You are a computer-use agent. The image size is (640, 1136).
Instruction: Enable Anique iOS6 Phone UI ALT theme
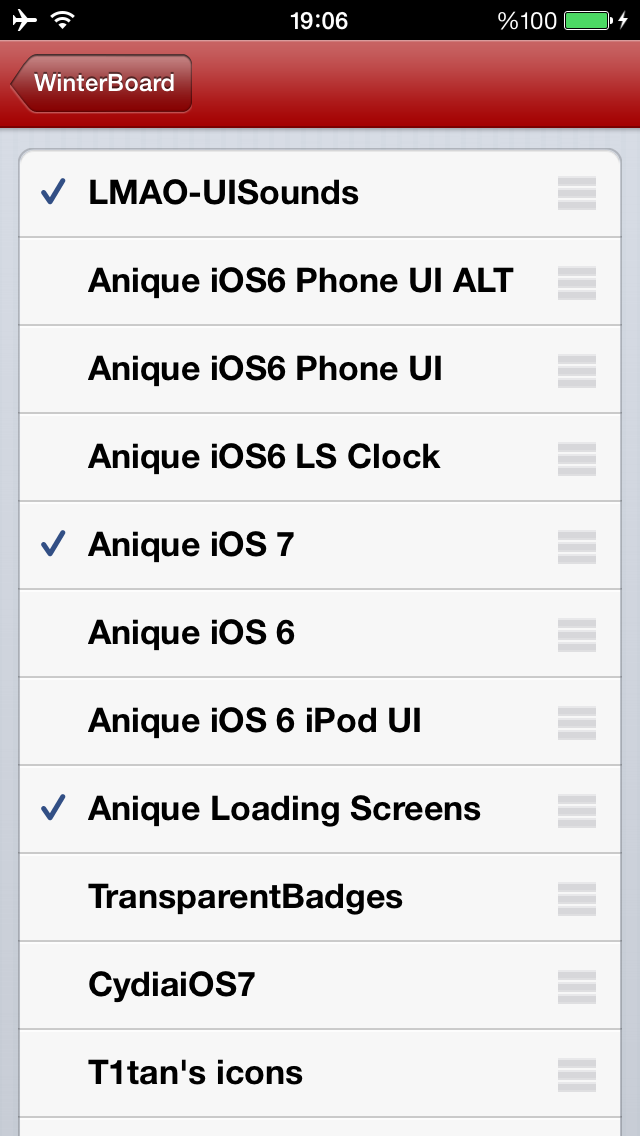(x=320, y=281)
